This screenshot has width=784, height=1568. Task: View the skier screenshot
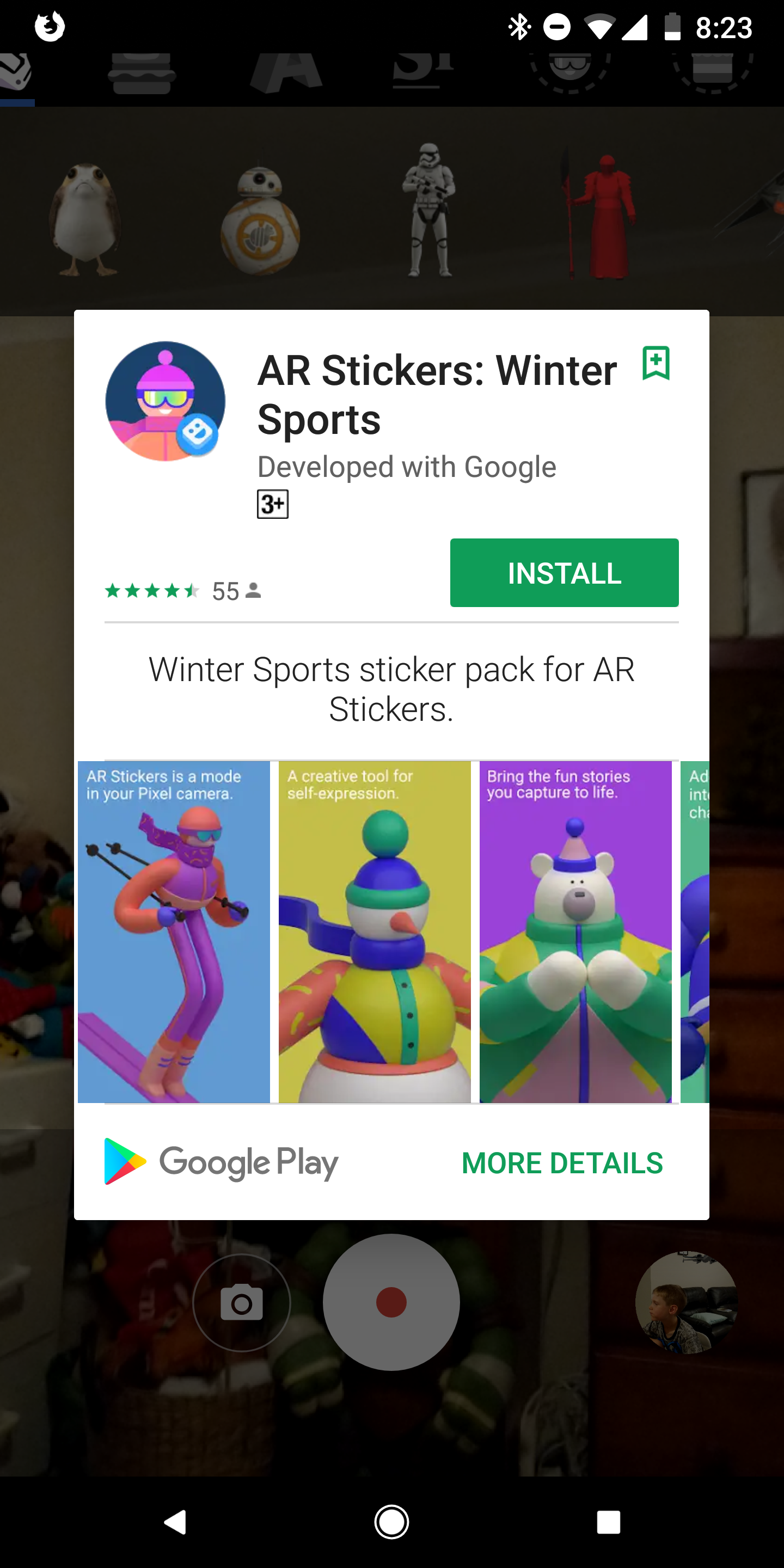tap(174, 932)
